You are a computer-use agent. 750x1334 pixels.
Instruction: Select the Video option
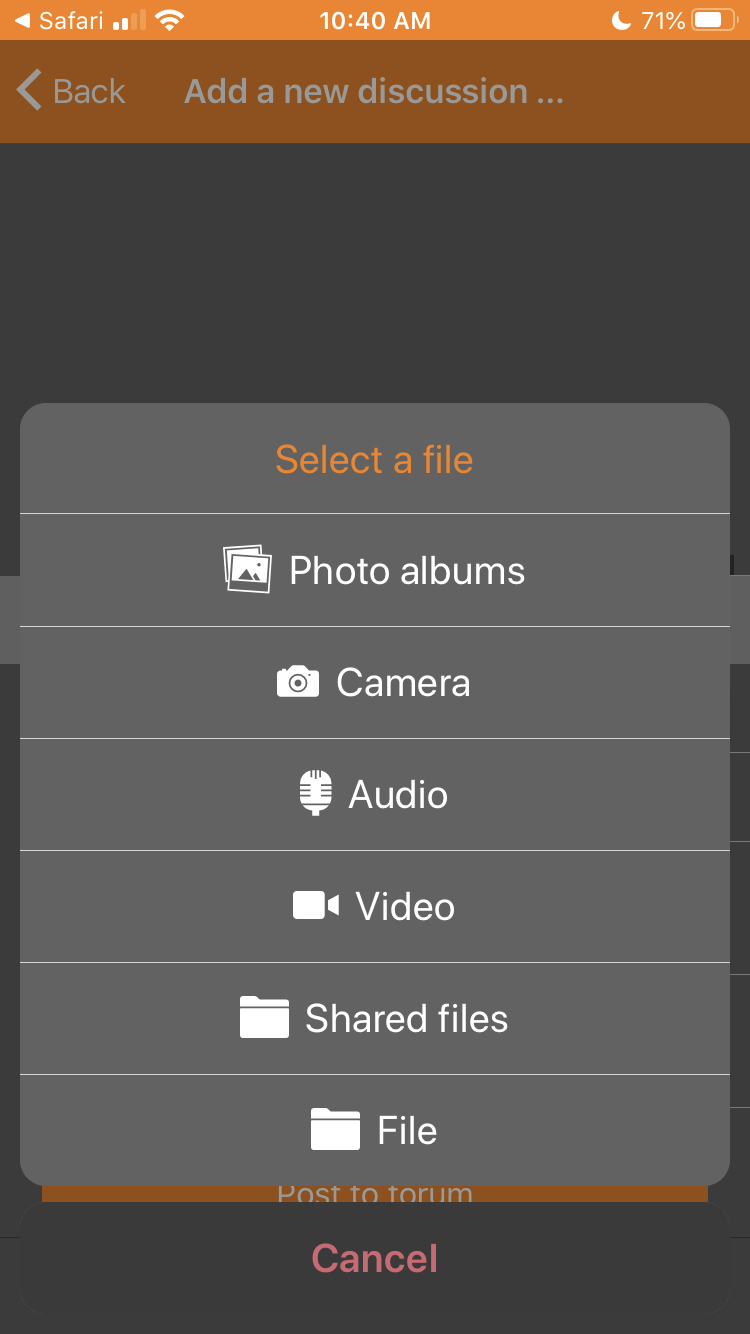pyautogui.click(x=375, y=906)
